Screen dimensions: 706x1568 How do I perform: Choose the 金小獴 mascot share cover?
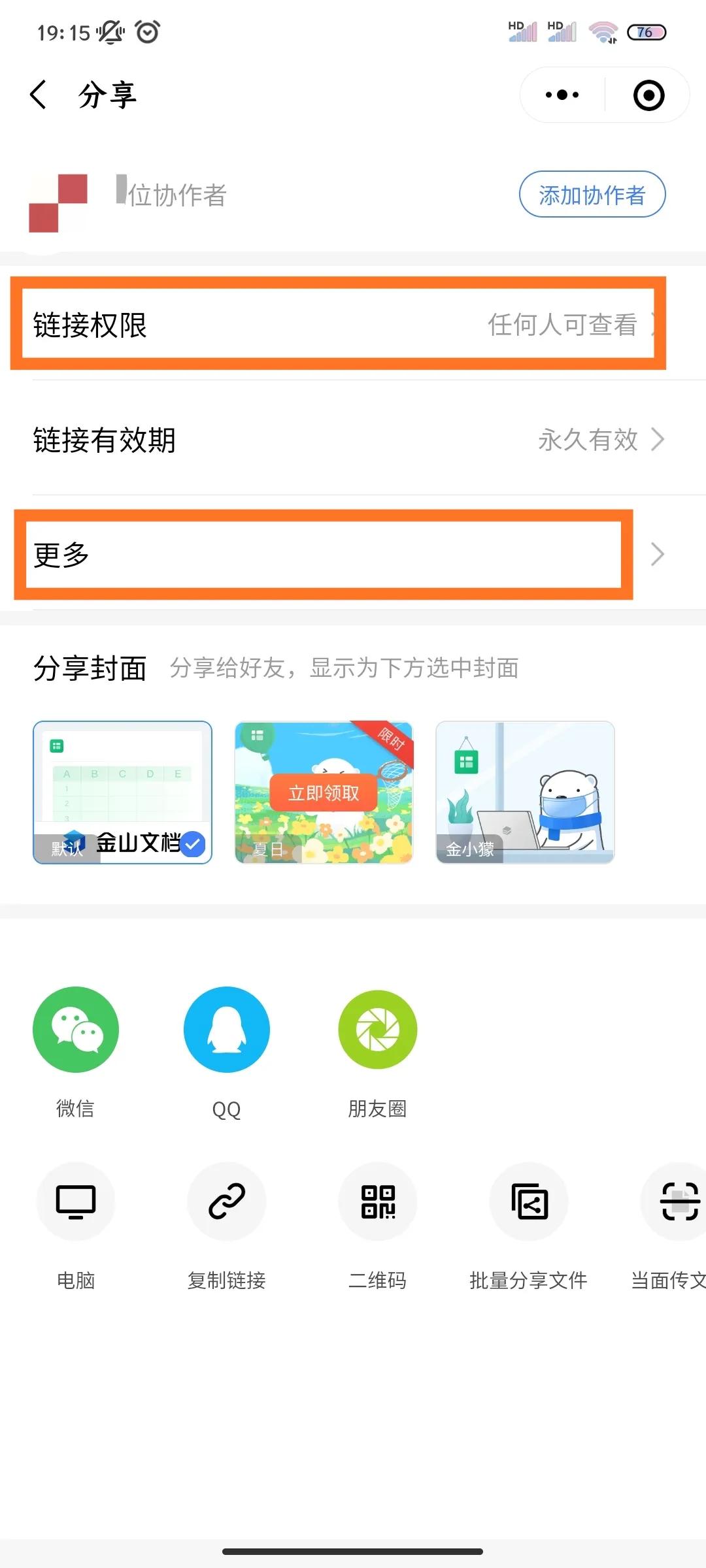click(x=524, y=792)
